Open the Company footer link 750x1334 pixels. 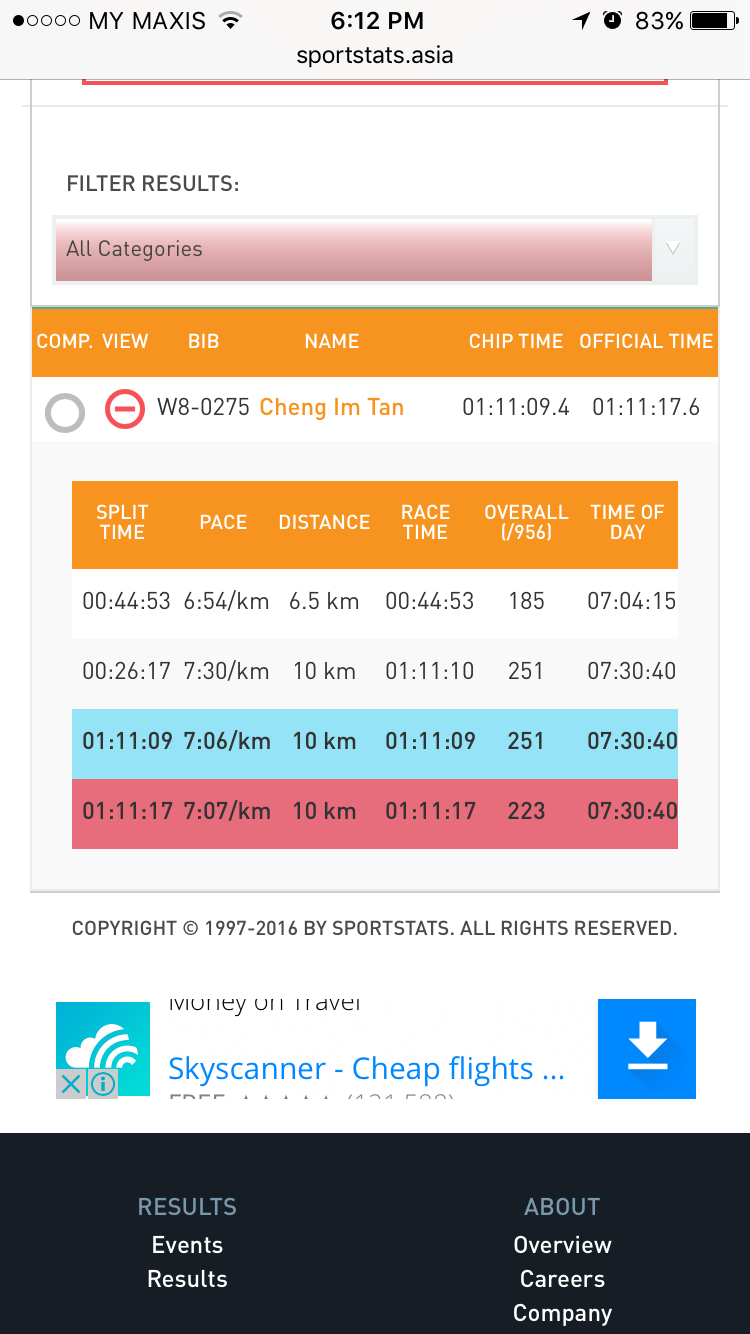point(562,1313)
